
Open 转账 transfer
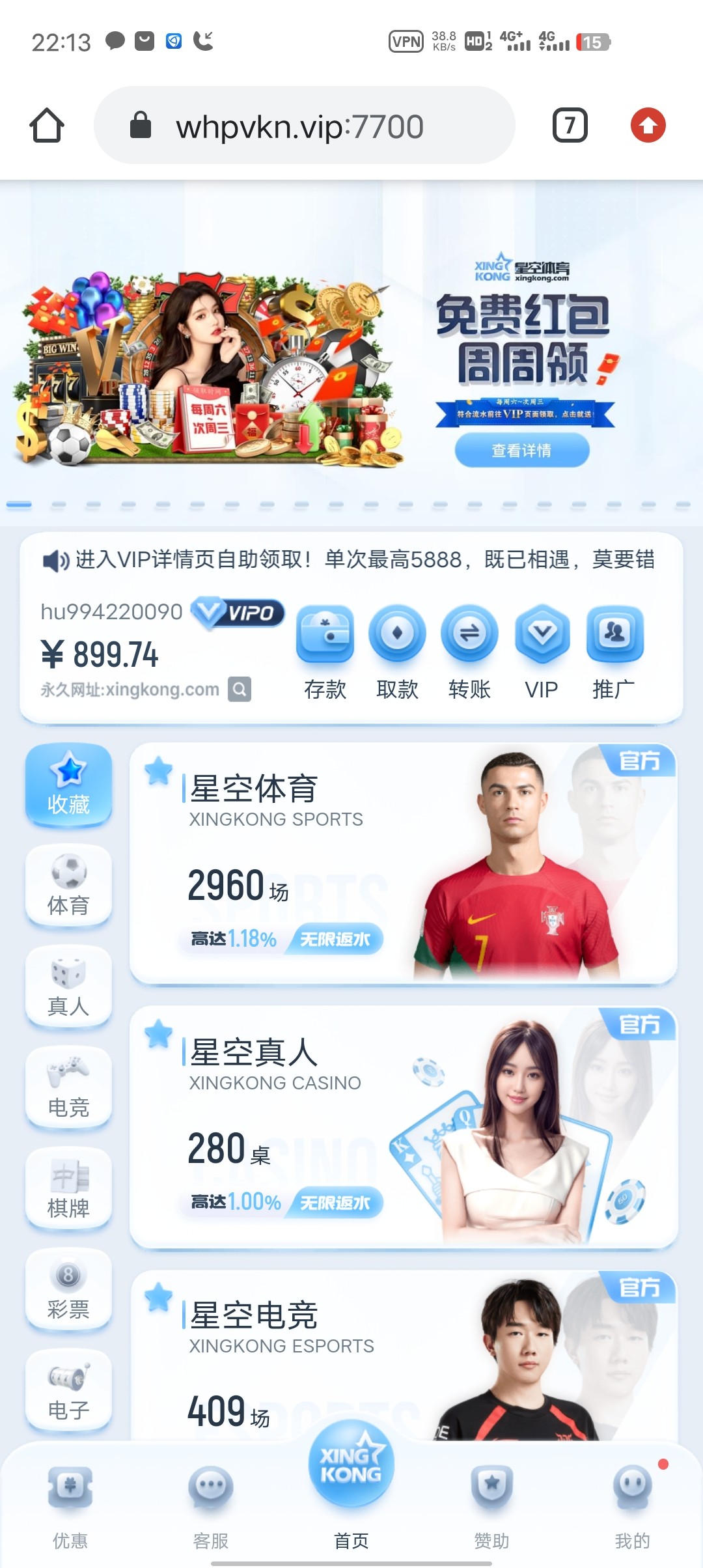[x=469, y=652]
